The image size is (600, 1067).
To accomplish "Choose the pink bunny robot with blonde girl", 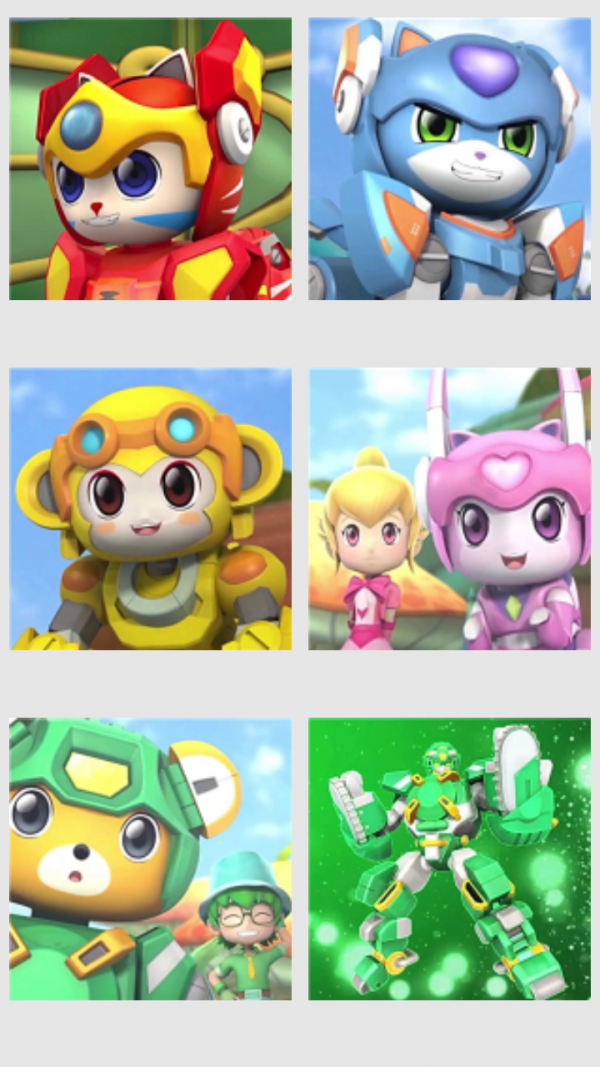I will tap(449, 508).
